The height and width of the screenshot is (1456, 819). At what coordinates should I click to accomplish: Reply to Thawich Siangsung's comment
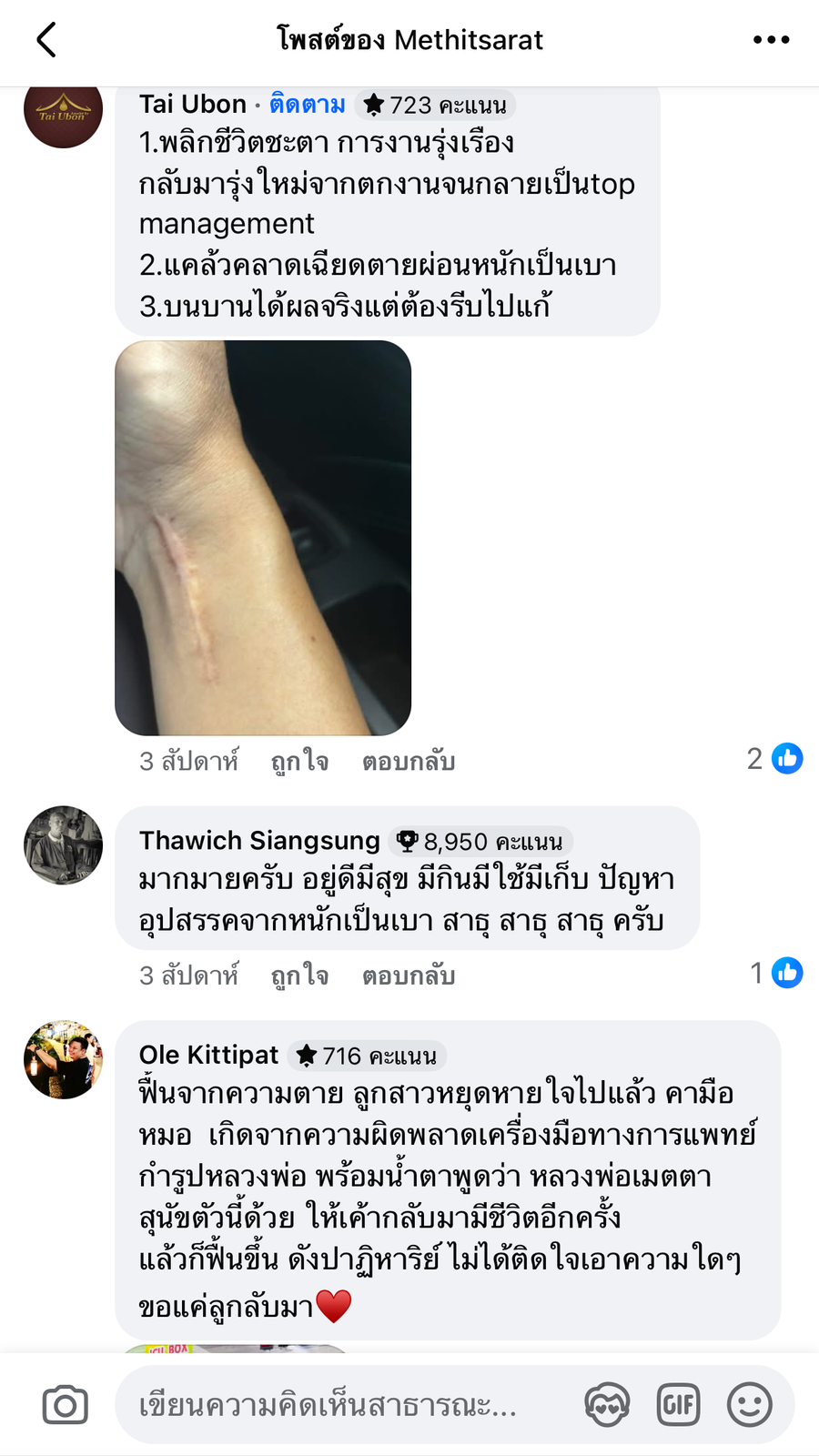pos(409,976)
